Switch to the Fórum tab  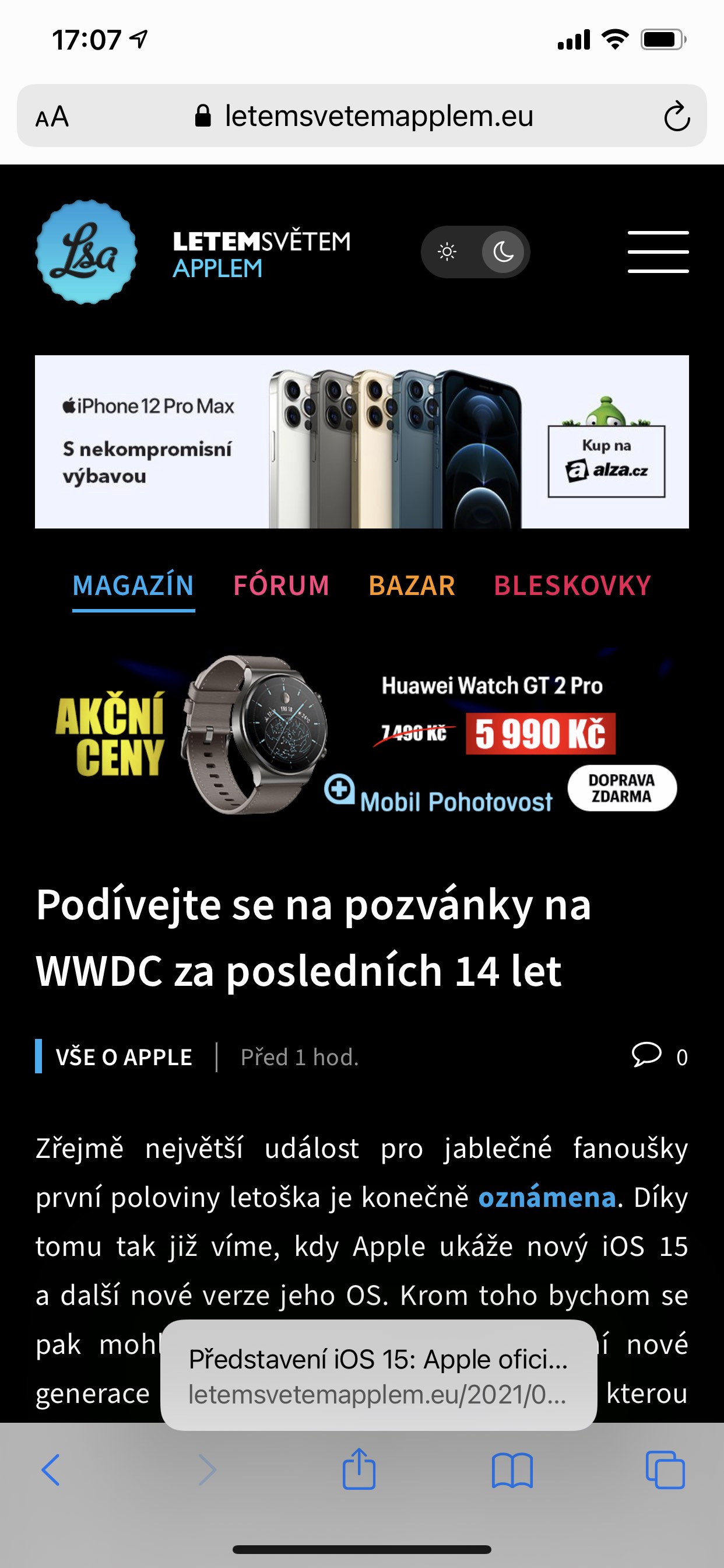point(281,586)
